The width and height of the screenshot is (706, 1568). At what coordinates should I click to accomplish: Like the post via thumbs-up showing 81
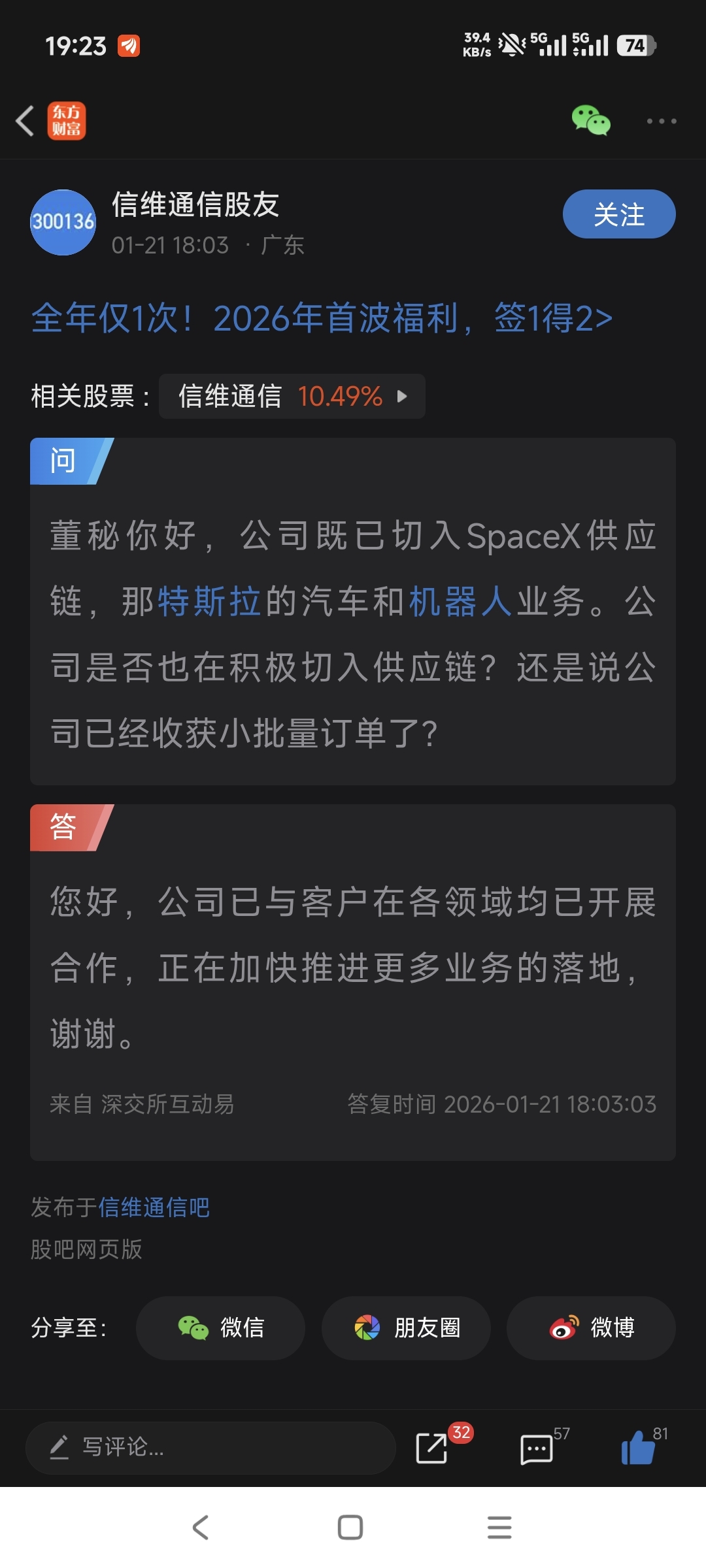639,1448
